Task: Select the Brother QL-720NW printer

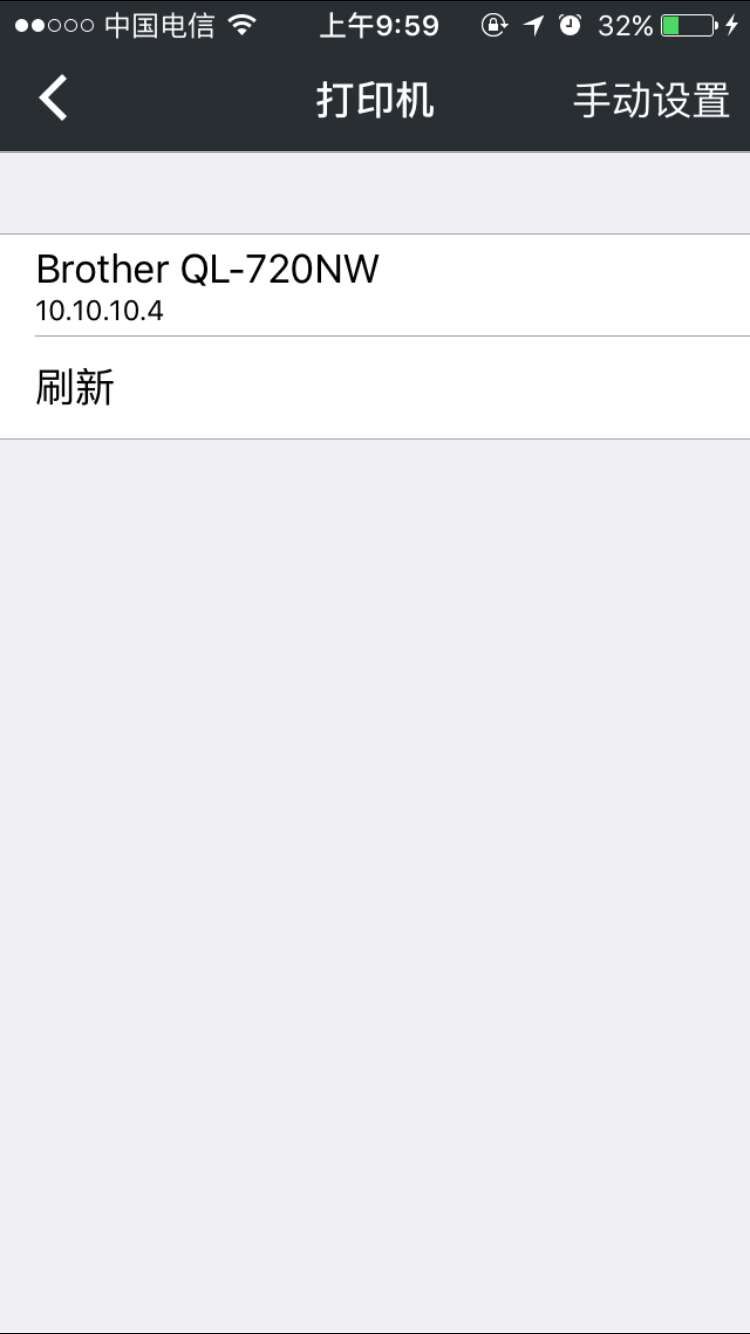Action: coord(375,285)
